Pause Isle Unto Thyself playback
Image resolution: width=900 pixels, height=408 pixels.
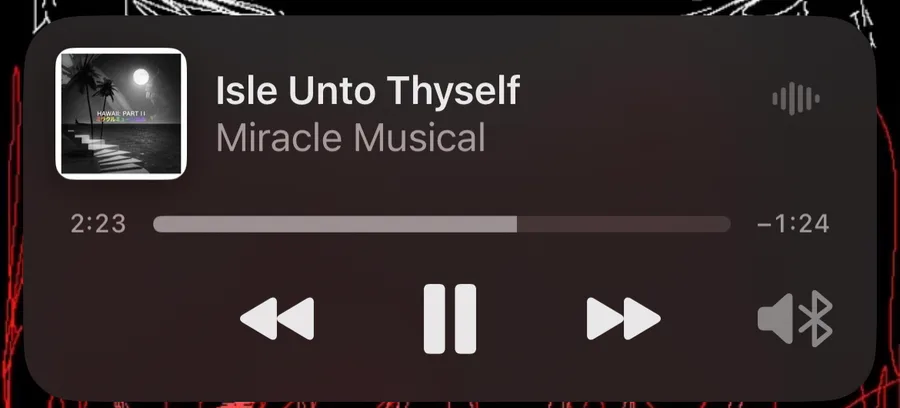click(x=450, y=319)
